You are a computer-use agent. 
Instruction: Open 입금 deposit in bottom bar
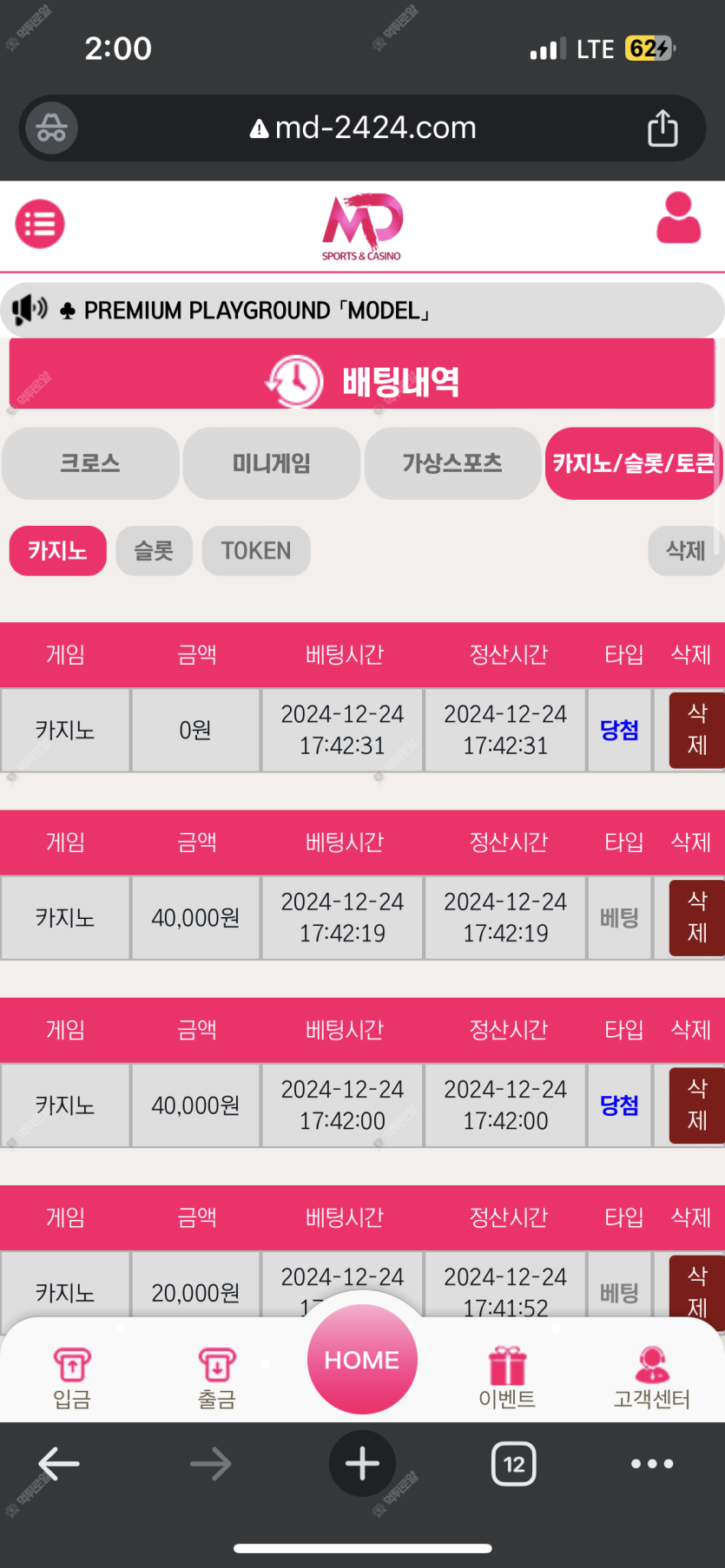point(72,1377)
